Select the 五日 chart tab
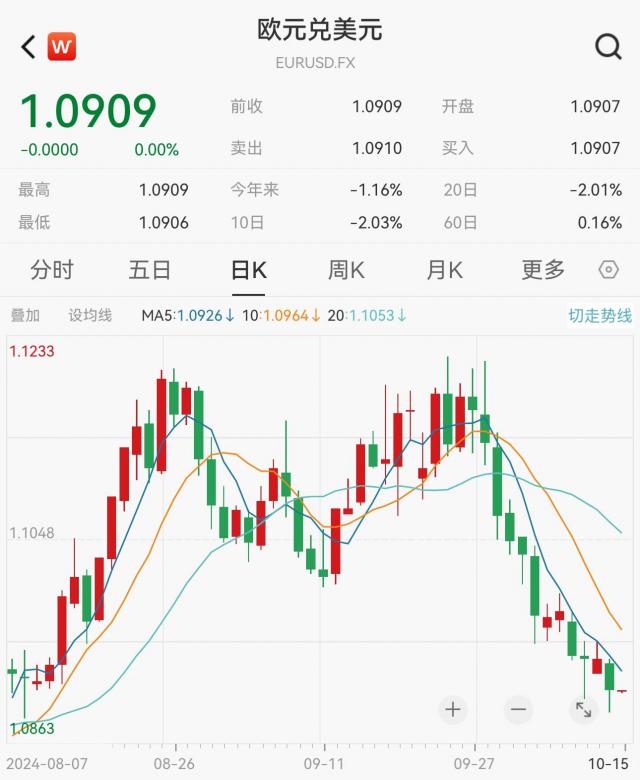The image size is (640, 780). click(150, 270)
